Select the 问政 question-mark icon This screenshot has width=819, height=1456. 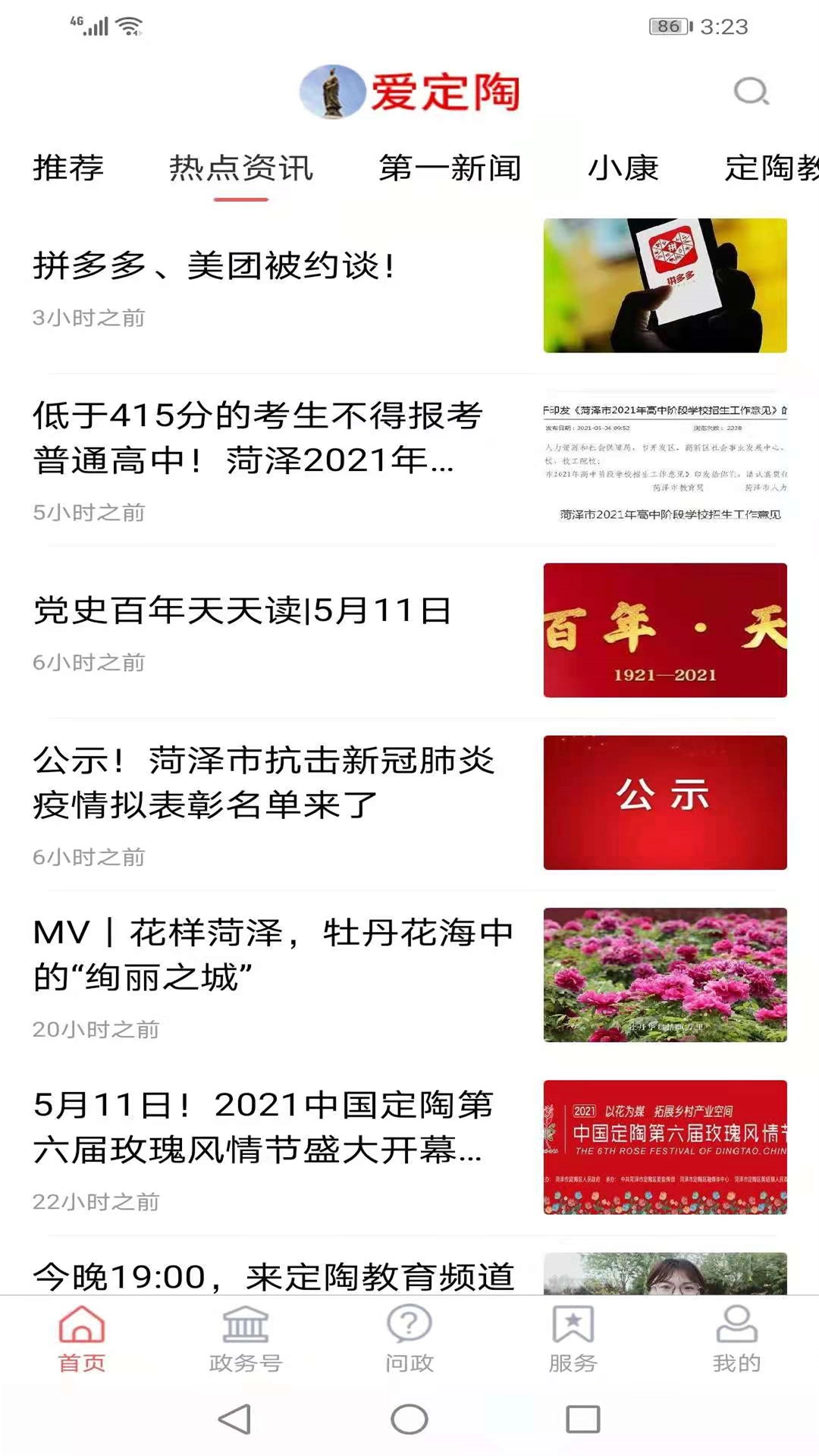coord(409,1338)
